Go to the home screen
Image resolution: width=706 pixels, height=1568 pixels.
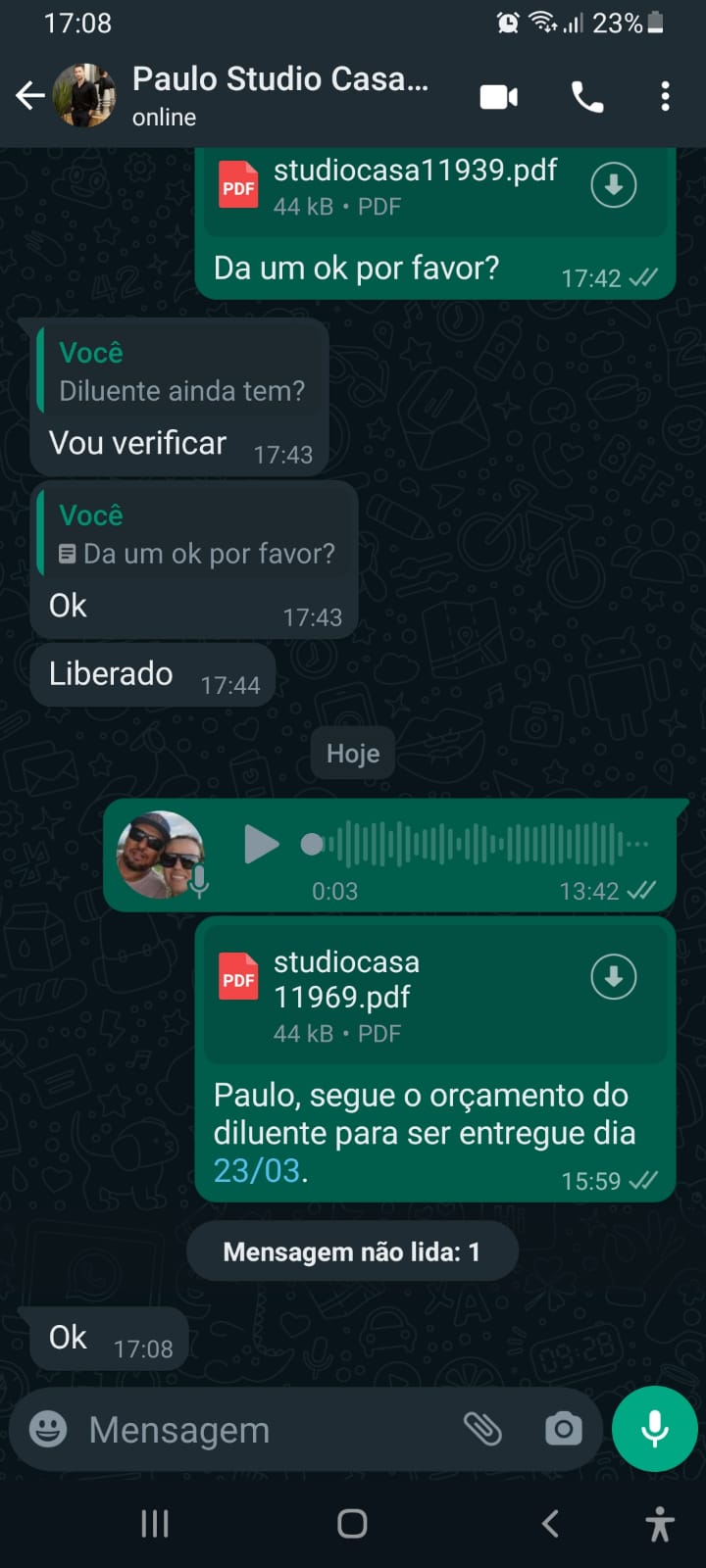click(x=352, y=1523)
